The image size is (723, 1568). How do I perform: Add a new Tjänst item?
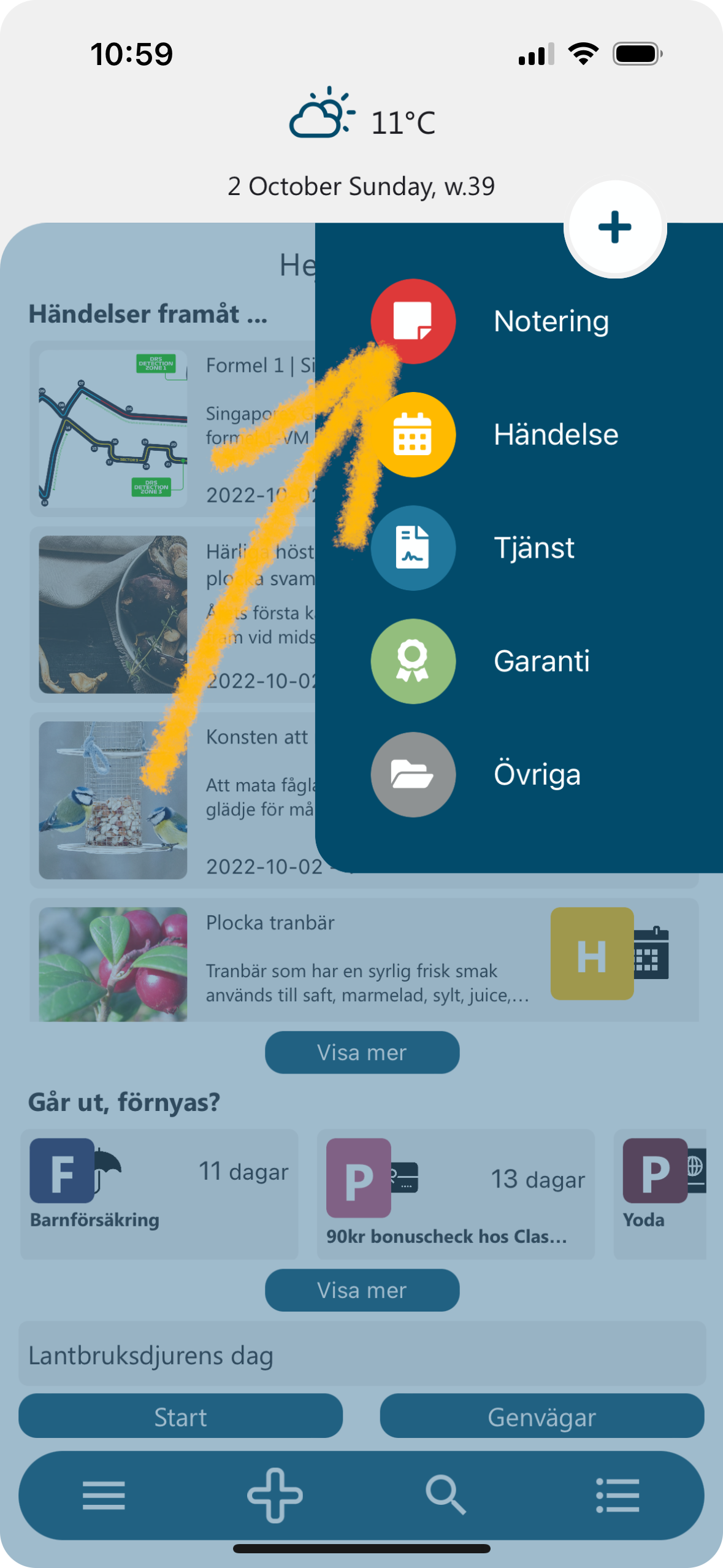413,548
